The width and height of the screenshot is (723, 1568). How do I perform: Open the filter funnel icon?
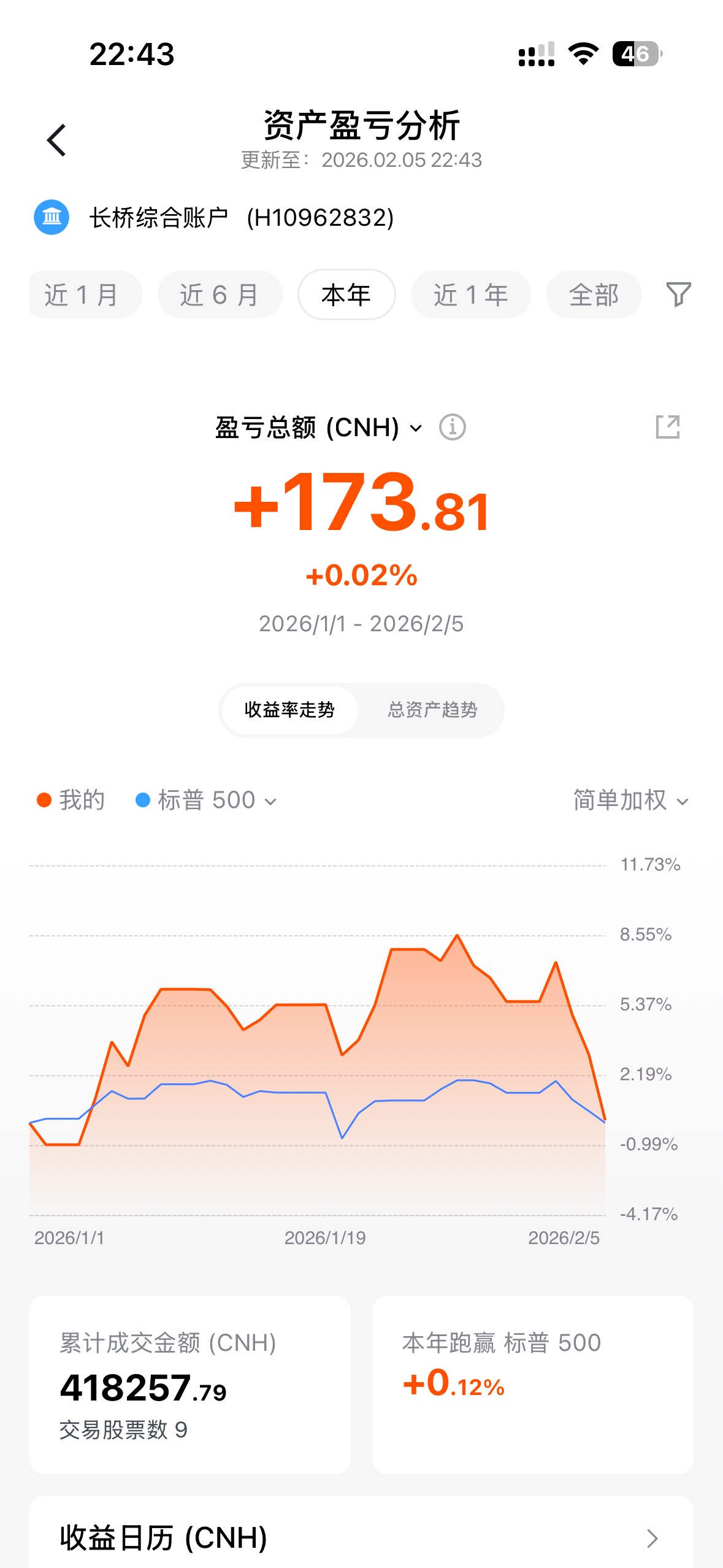pyautogui.click(x=678, y=294)
